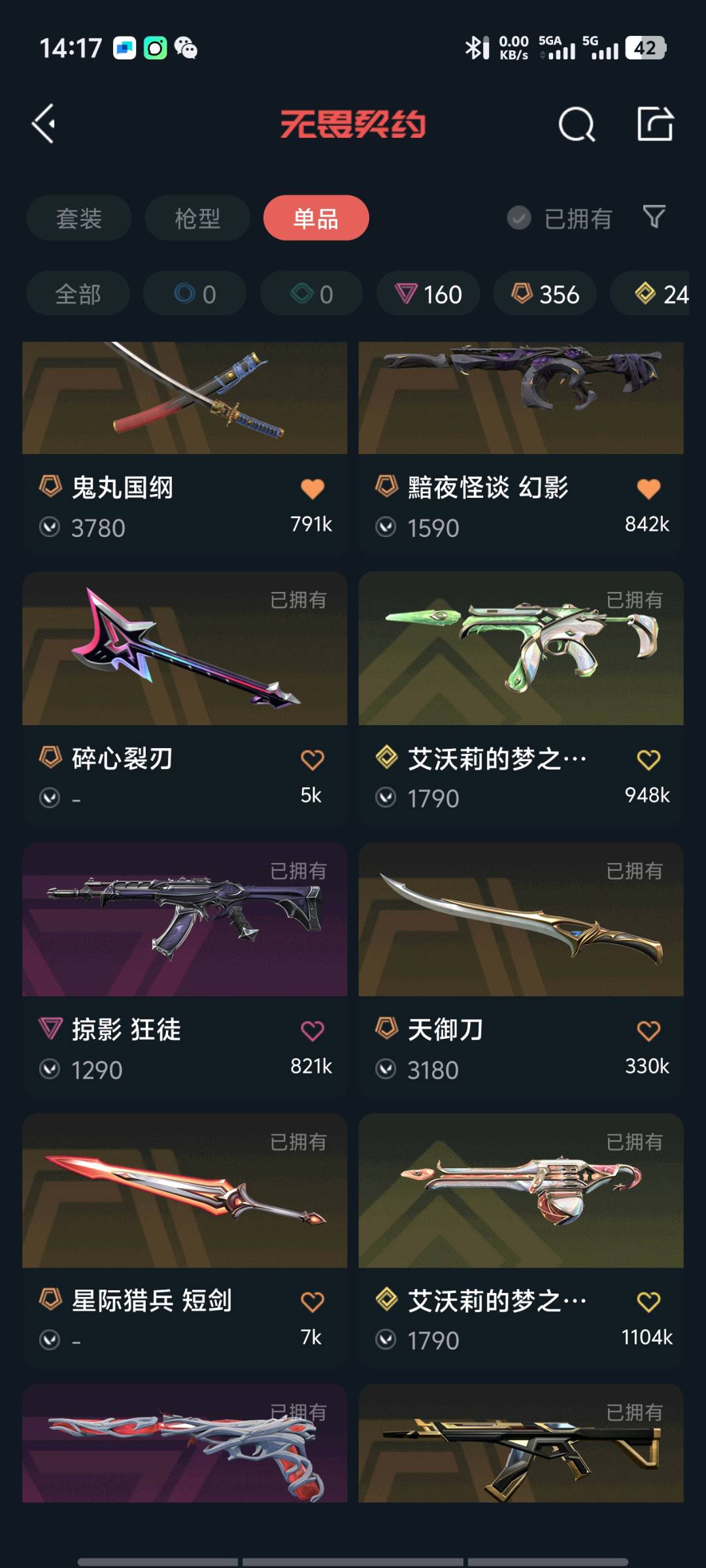Open the search icon
The width and height of the screenshot is (706, 1568).
(x=576, y=124)
